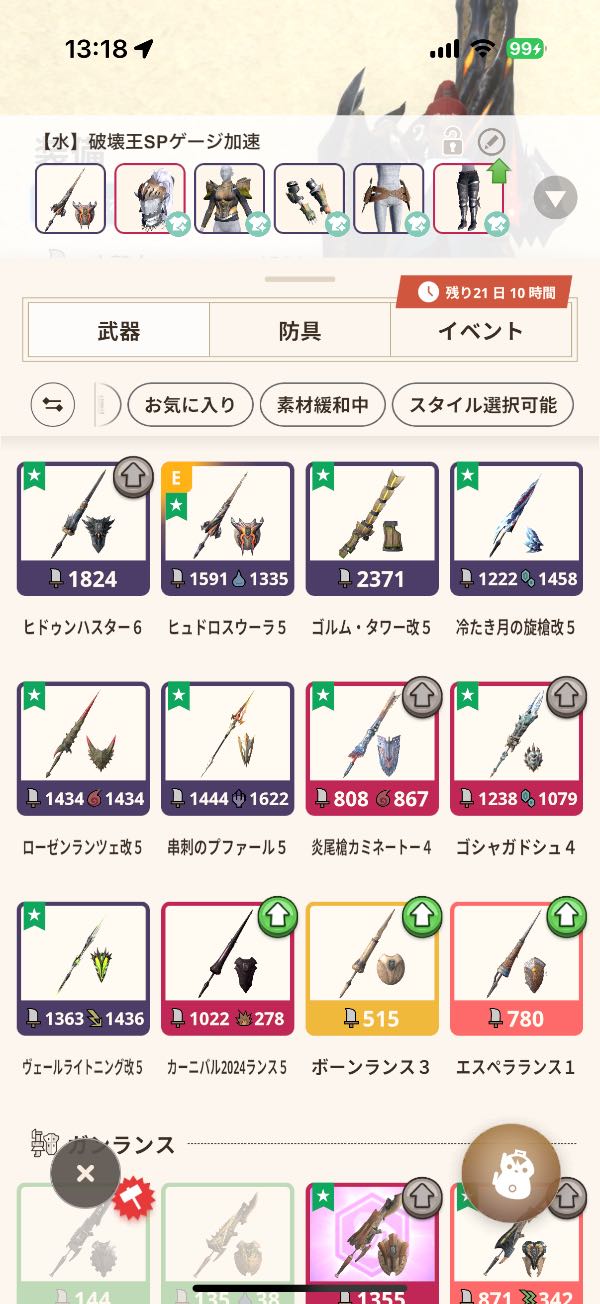
Task: Pick the 炎尾槍カミネートー4 lance
Action: [372, 749]
